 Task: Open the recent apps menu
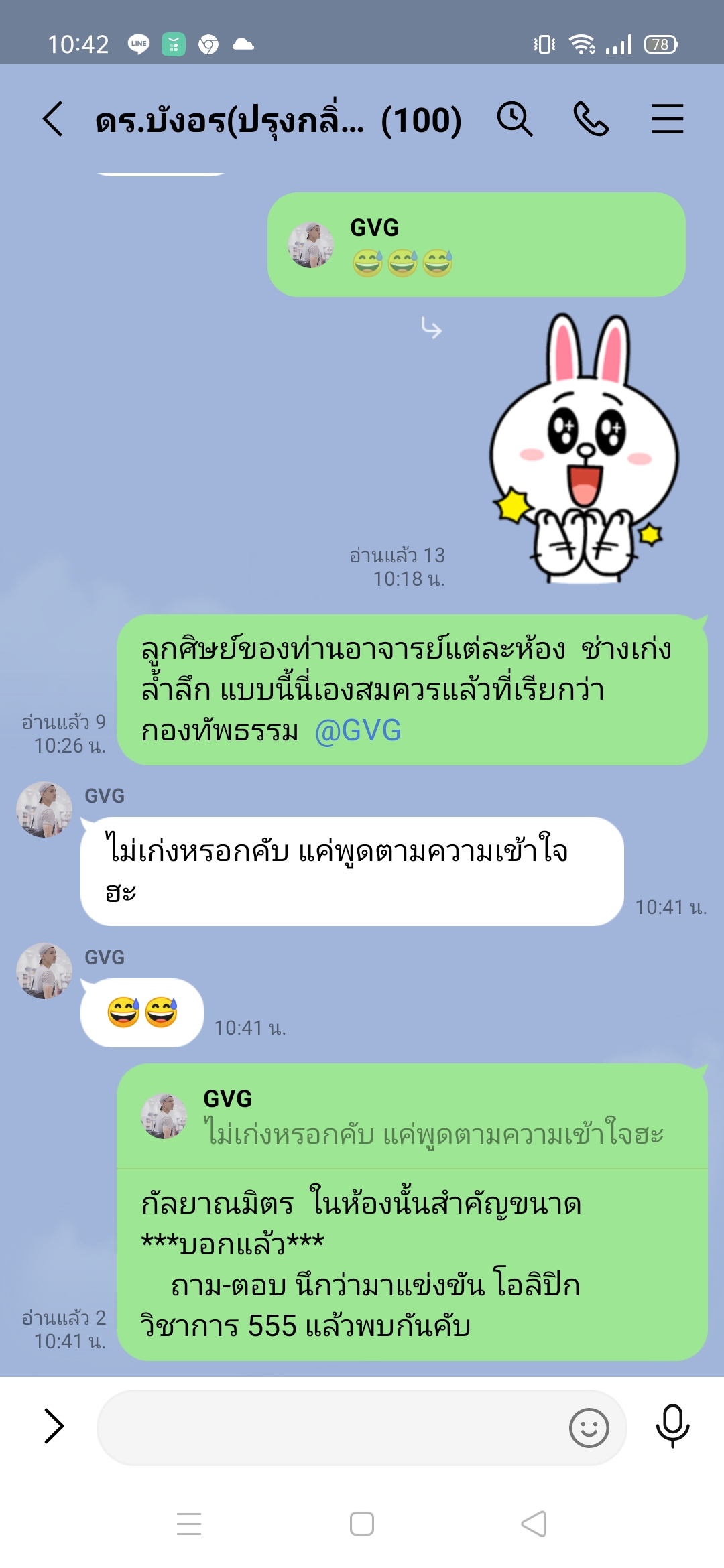pyautogui.click(x=189, y=1524)
